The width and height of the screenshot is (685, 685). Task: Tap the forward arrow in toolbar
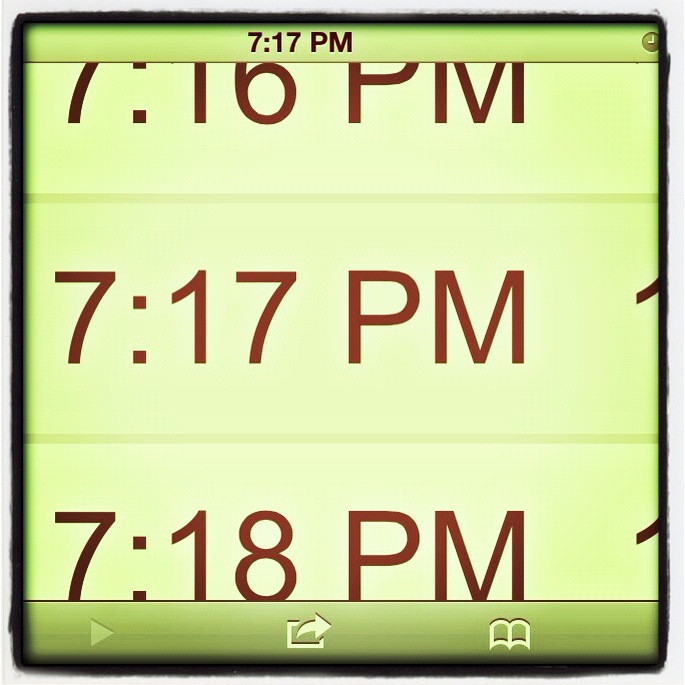101,634
